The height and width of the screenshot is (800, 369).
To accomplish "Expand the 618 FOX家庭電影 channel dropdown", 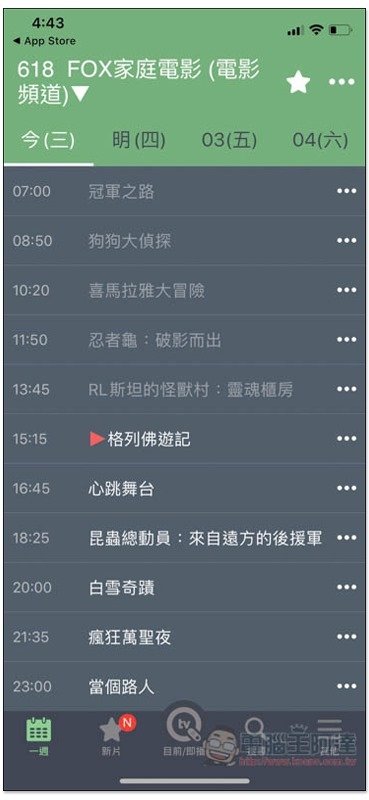I will tap(138, 82).
